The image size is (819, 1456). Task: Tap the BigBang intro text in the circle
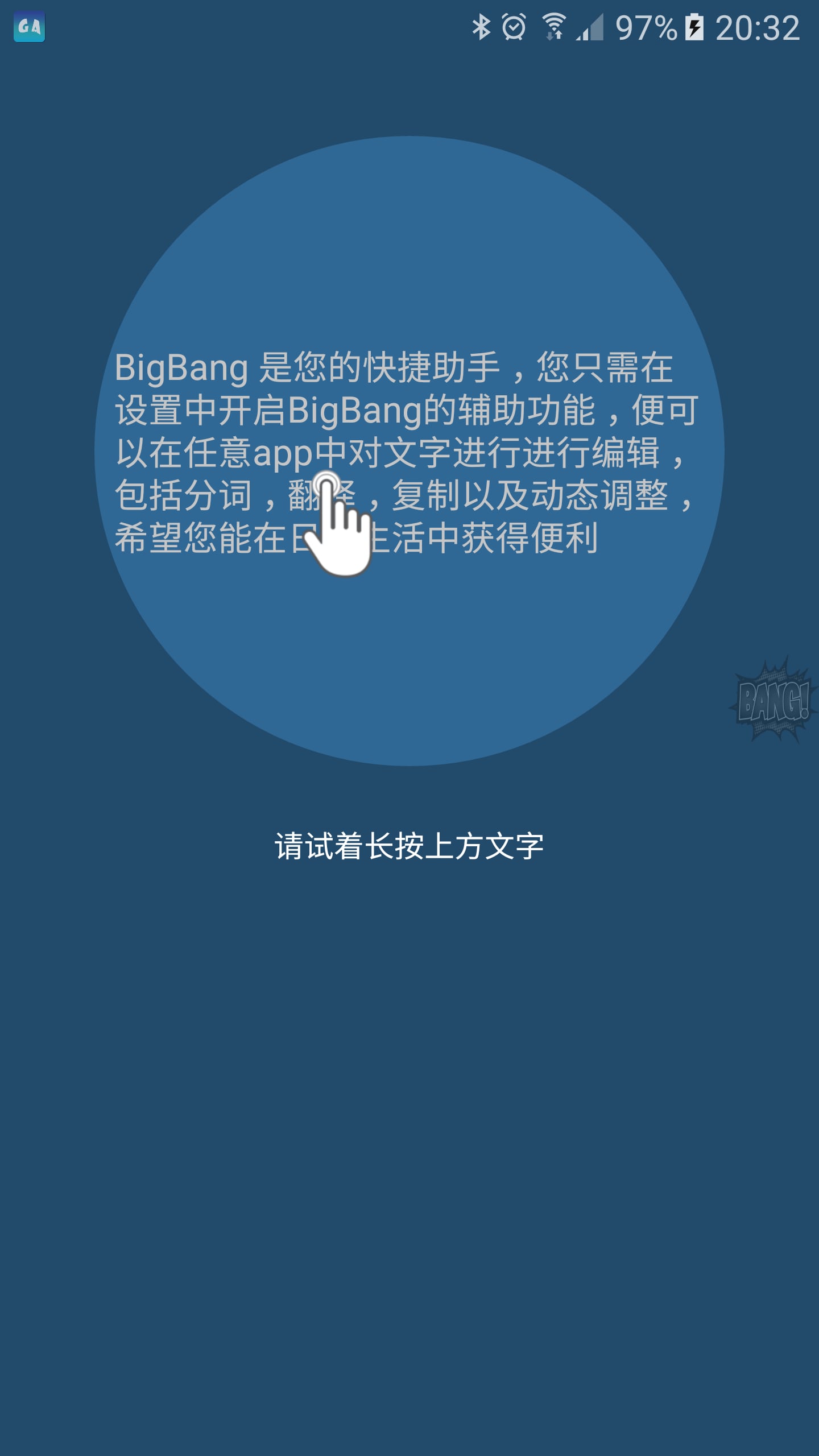pos(407,453)
